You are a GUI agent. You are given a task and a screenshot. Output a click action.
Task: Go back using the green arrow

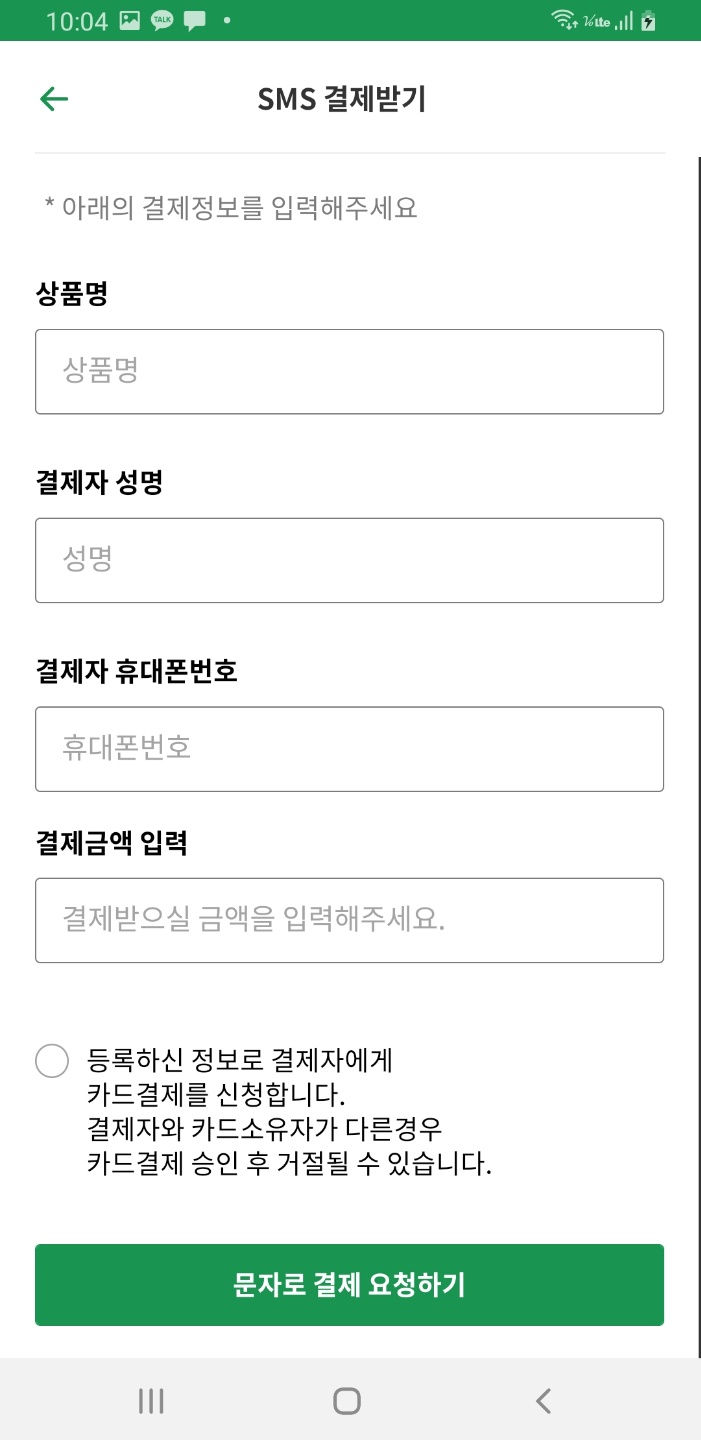point(54,98)
